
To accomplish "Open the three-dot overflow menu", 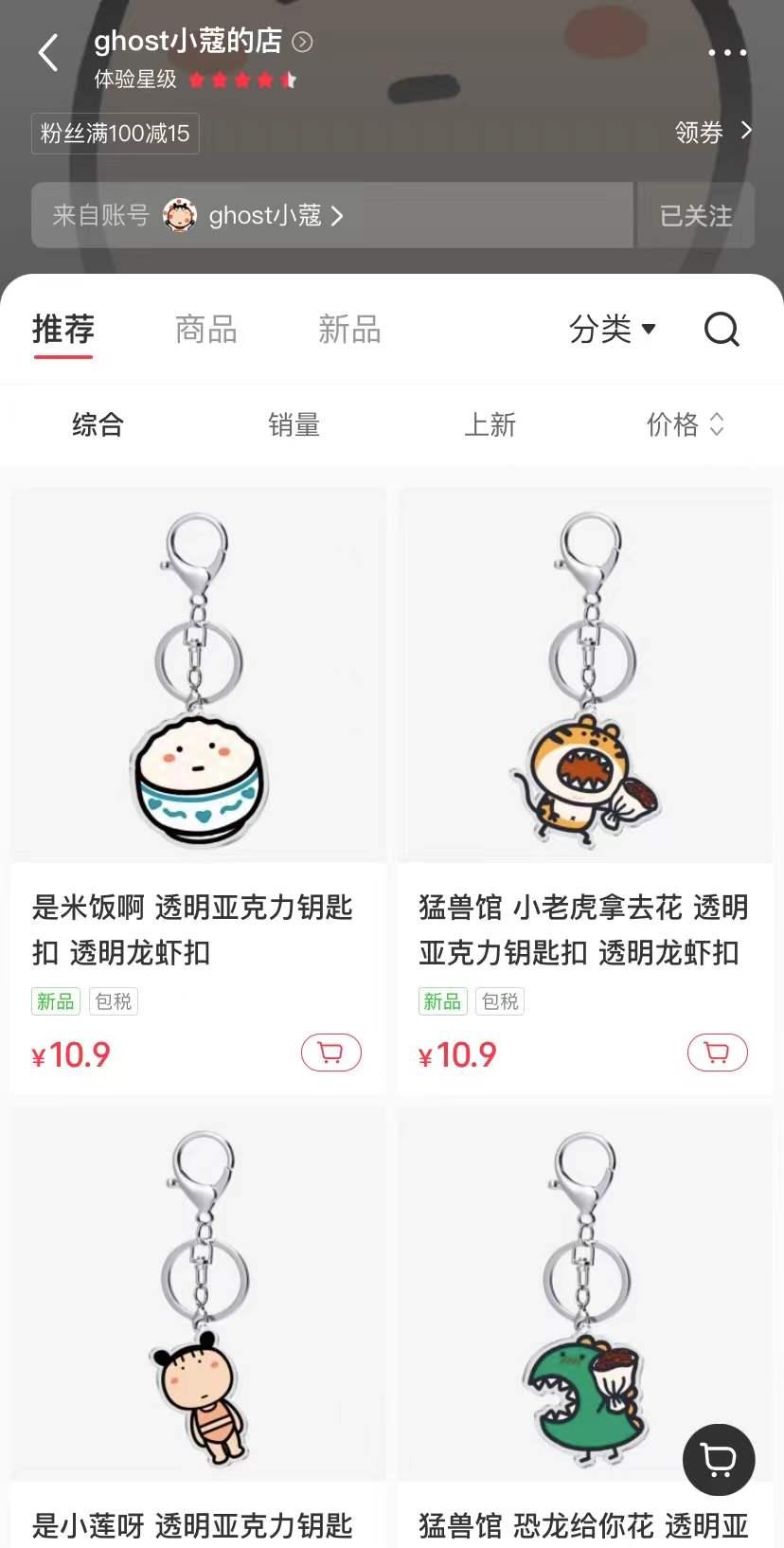I will click(727, 53).
